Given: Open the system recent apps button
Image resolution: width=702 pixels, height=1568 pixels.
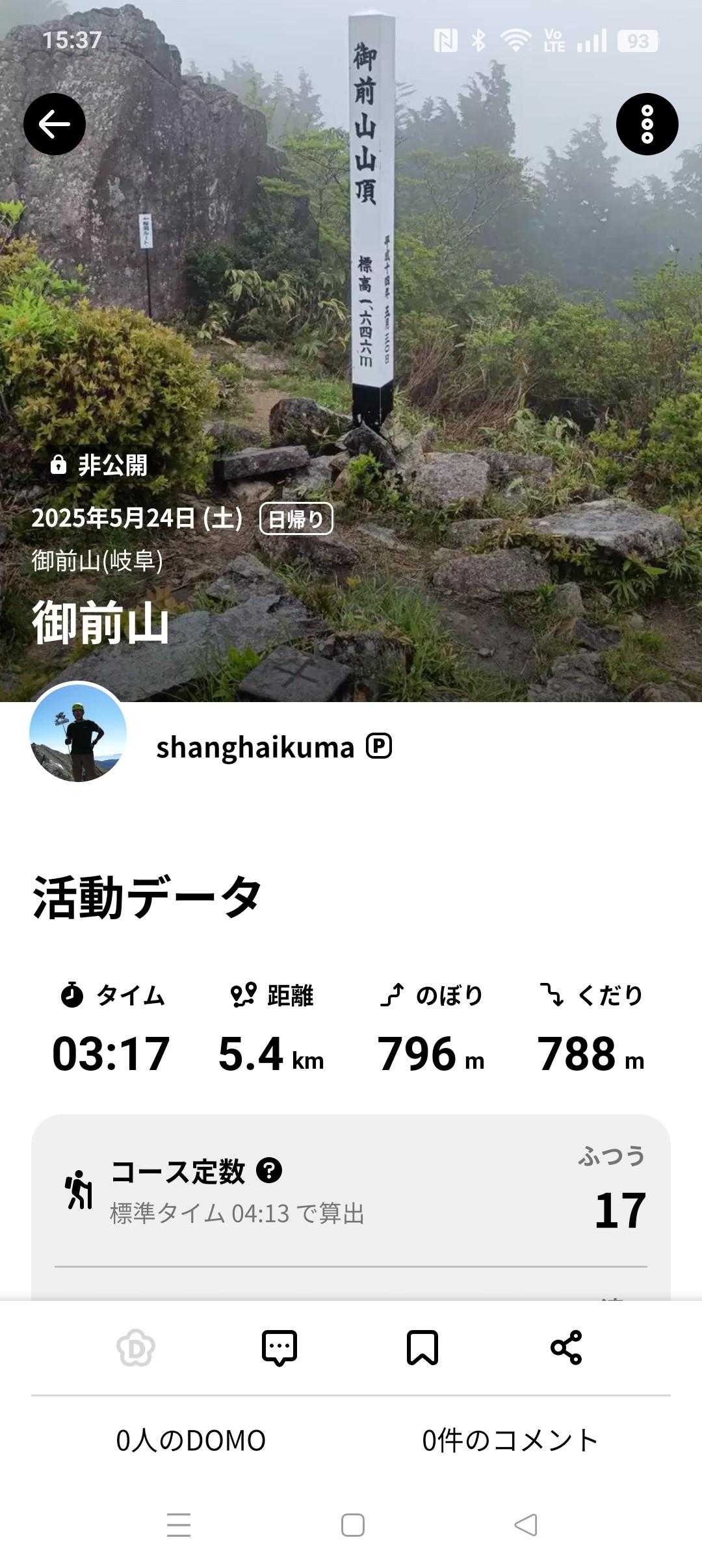Looking at the screenshot, I should [179, 1525].
